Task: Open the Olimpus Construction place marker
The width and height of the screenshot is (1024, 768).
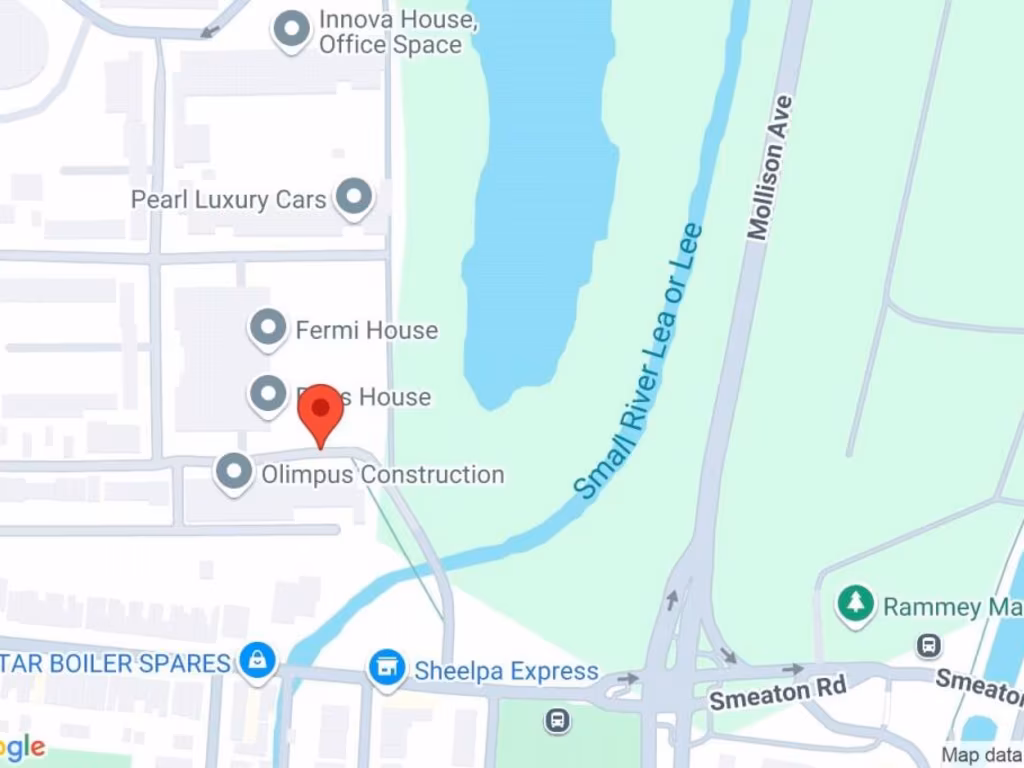Action: 234,471
